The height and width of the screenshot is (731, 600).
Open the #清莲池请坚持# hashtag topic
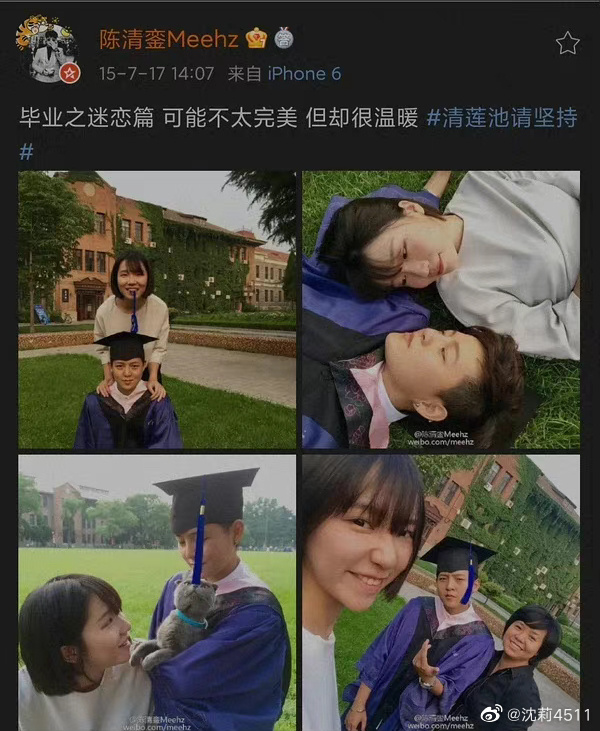(501, 117)
